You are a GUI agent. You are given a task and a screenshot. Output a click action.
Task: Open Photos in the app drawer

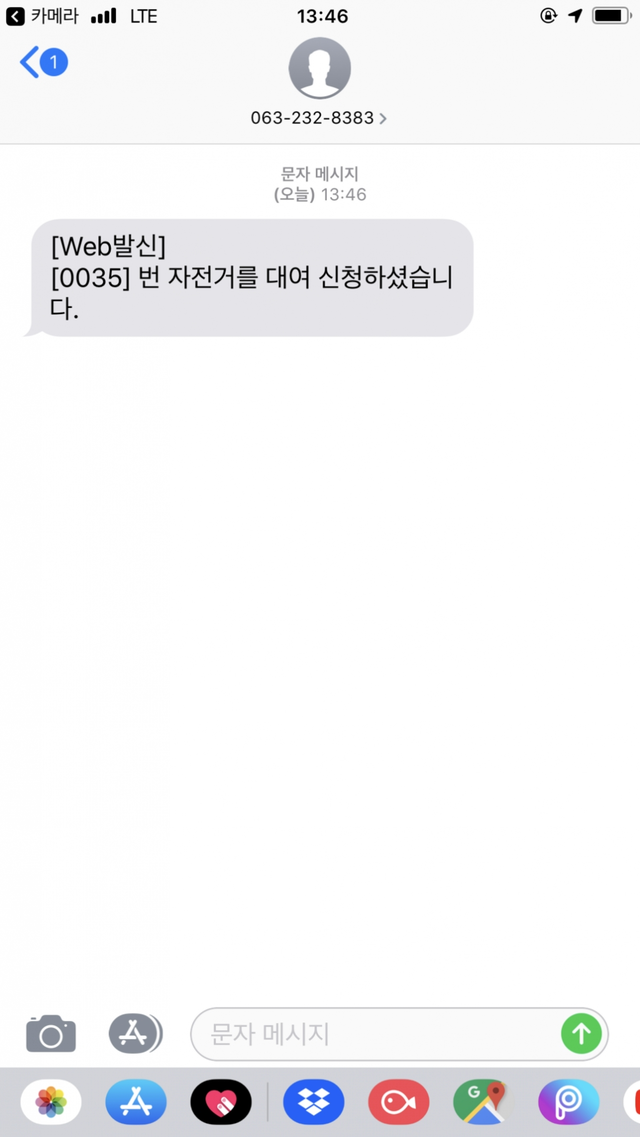pyautogui.click(x=51, y=1102)
